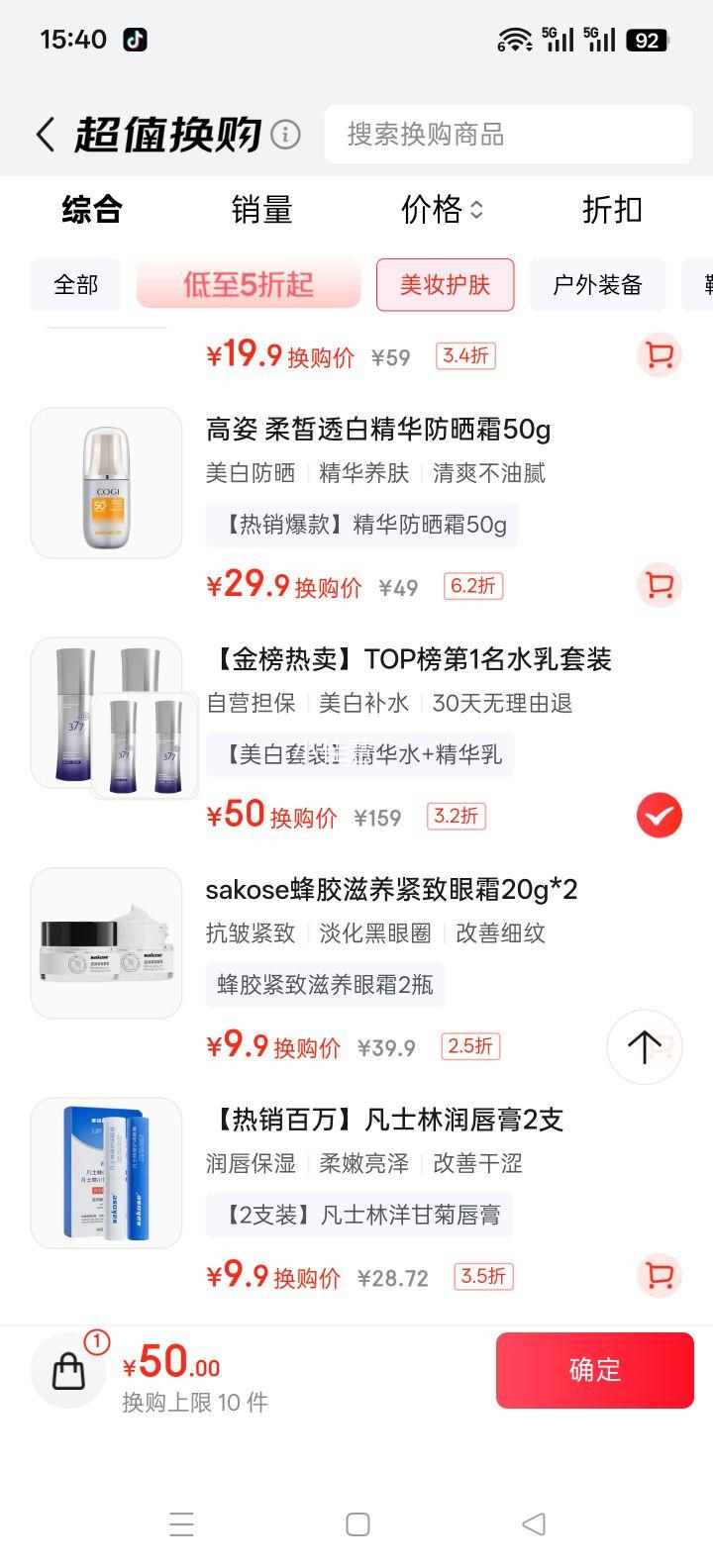The width and height of the screenshot is (713, 1568).
Task: Deselect the TOP榜第1名水乳套装 item
Action: tap(659, 816)
